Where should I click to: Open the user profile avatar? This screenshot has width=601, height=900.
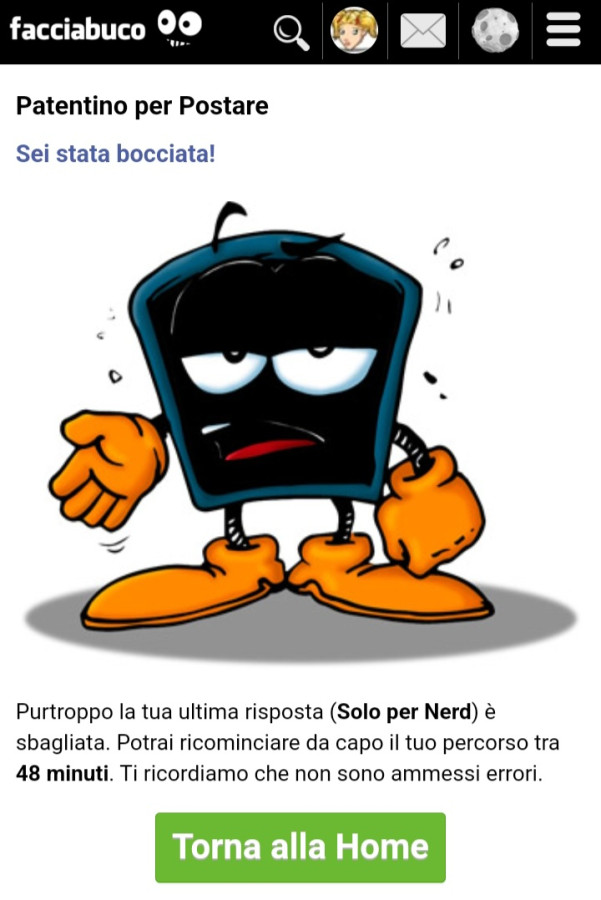click(x=354, y=31)
